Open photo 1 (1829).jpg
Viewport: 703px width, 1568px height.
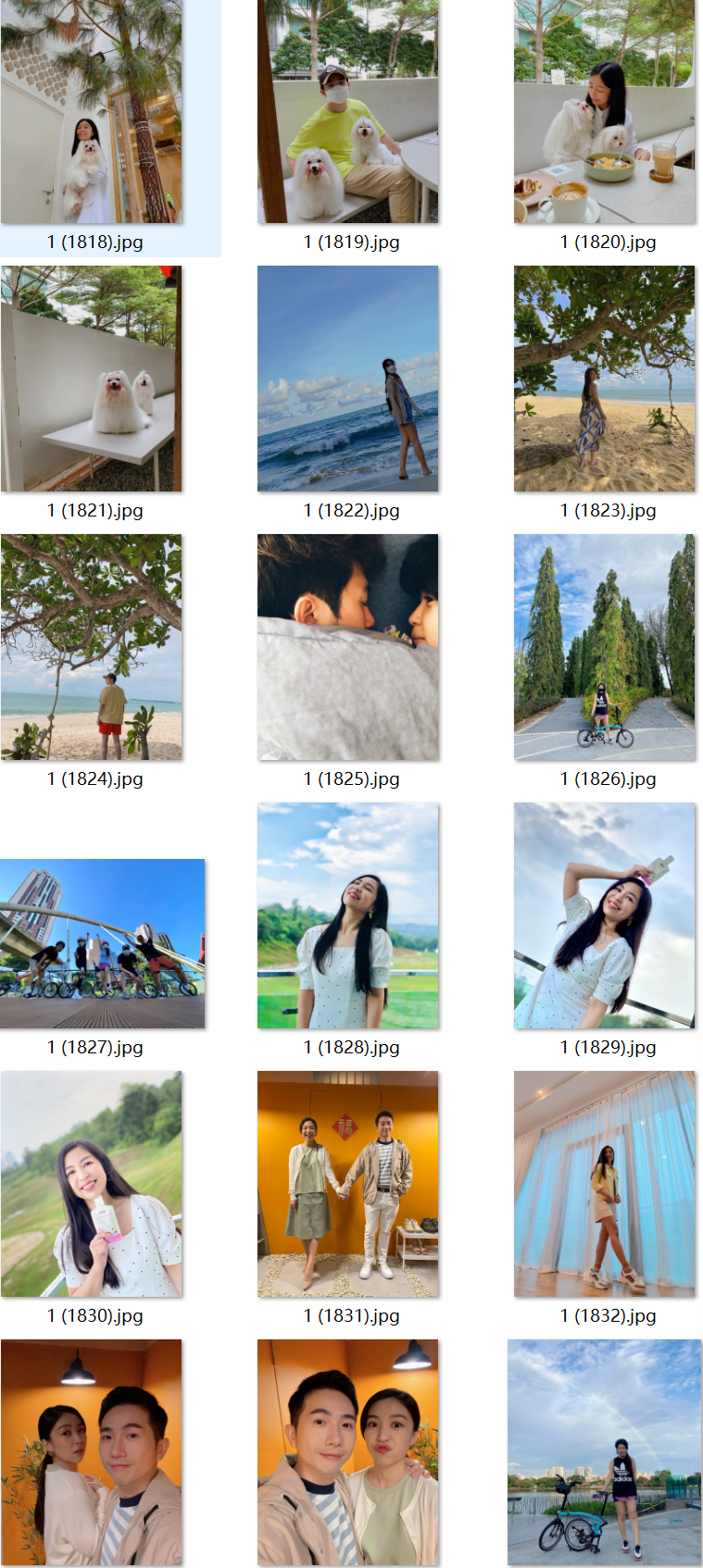[x=605, y=915]
